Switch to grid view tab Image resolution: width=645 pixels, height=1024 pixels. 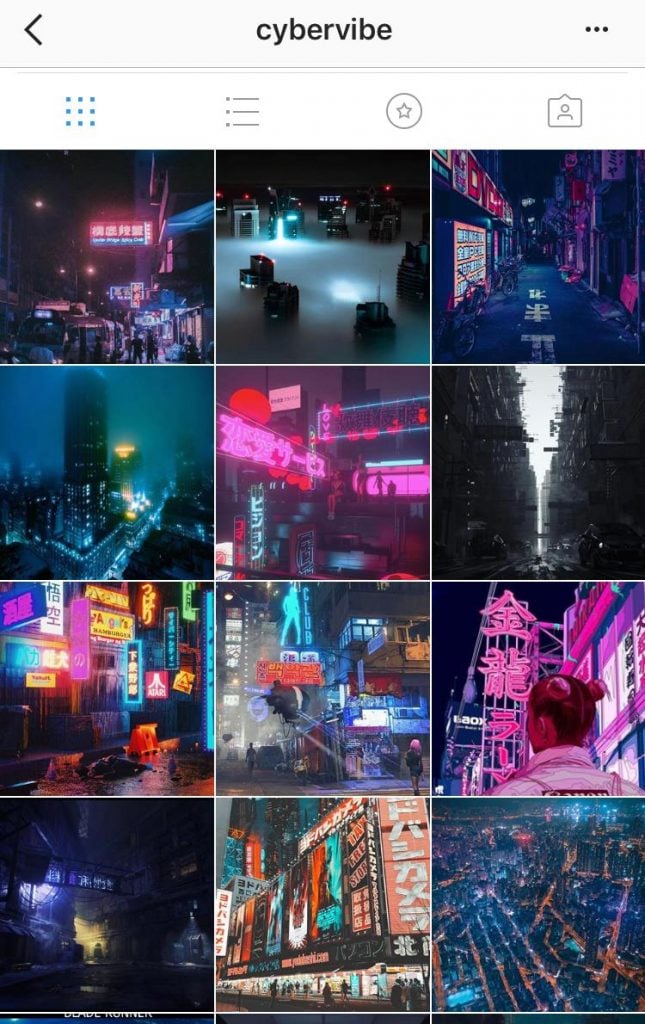coord(80,111)
